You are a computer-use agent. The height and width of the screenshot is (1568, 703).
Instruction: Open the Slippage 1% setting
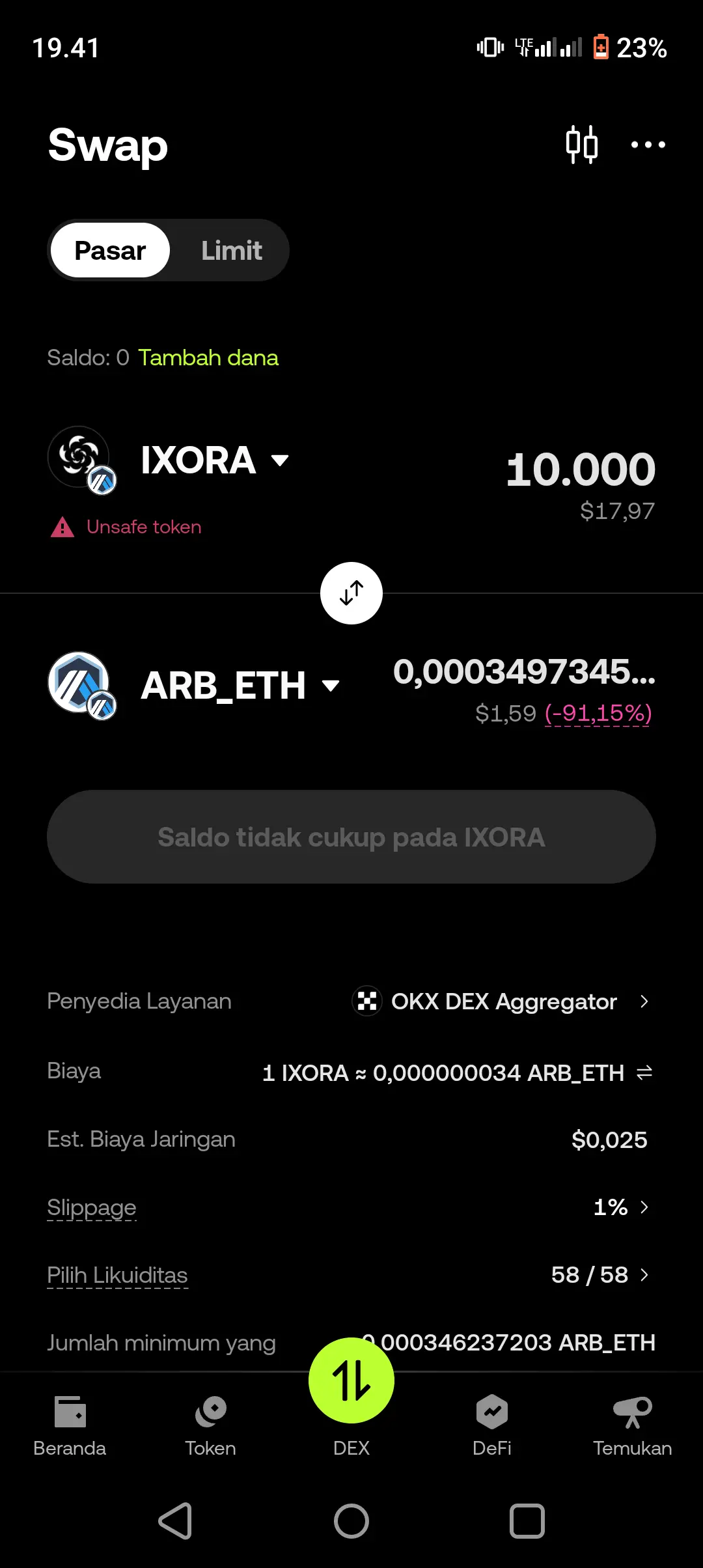(x=621, y=1207)
